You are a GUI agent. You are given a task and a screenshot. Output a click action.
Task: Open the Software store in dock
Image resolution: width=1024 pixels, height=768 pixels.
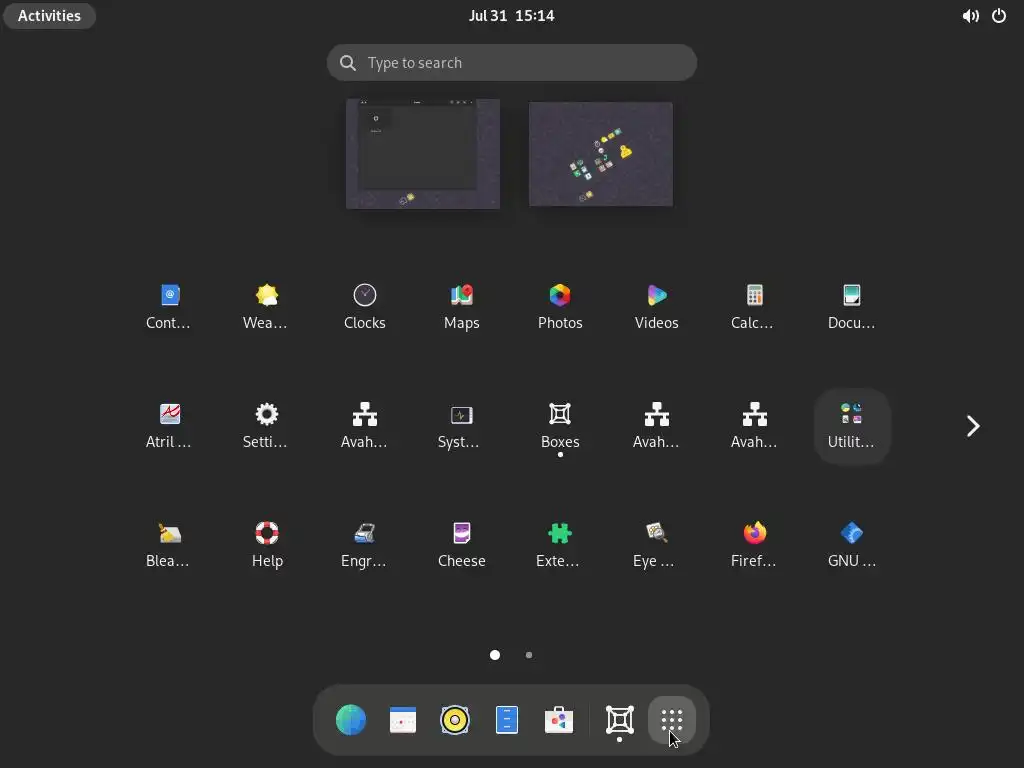559,720
